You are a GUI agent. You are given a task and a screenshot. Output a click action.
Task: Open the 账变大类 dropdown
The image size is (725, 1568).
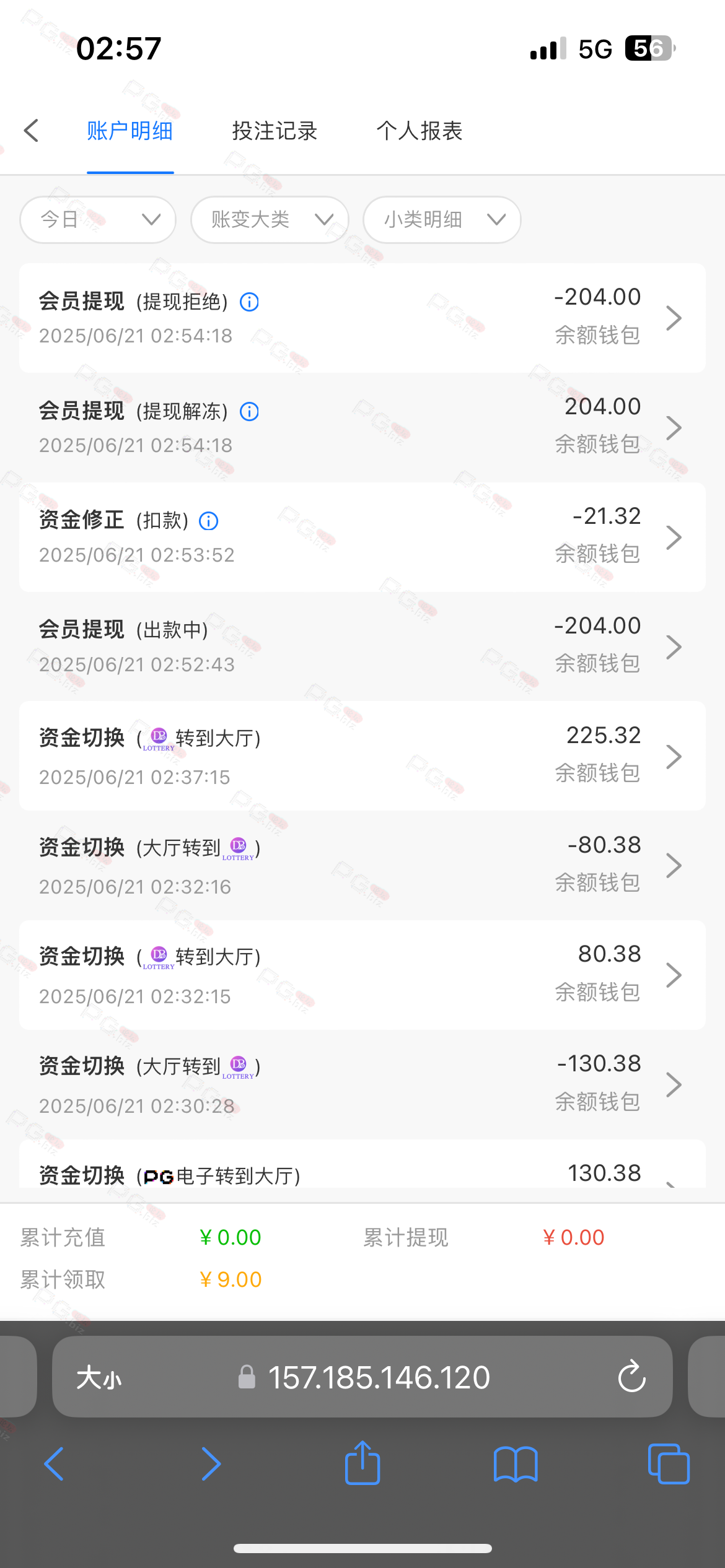pos(270,220)
